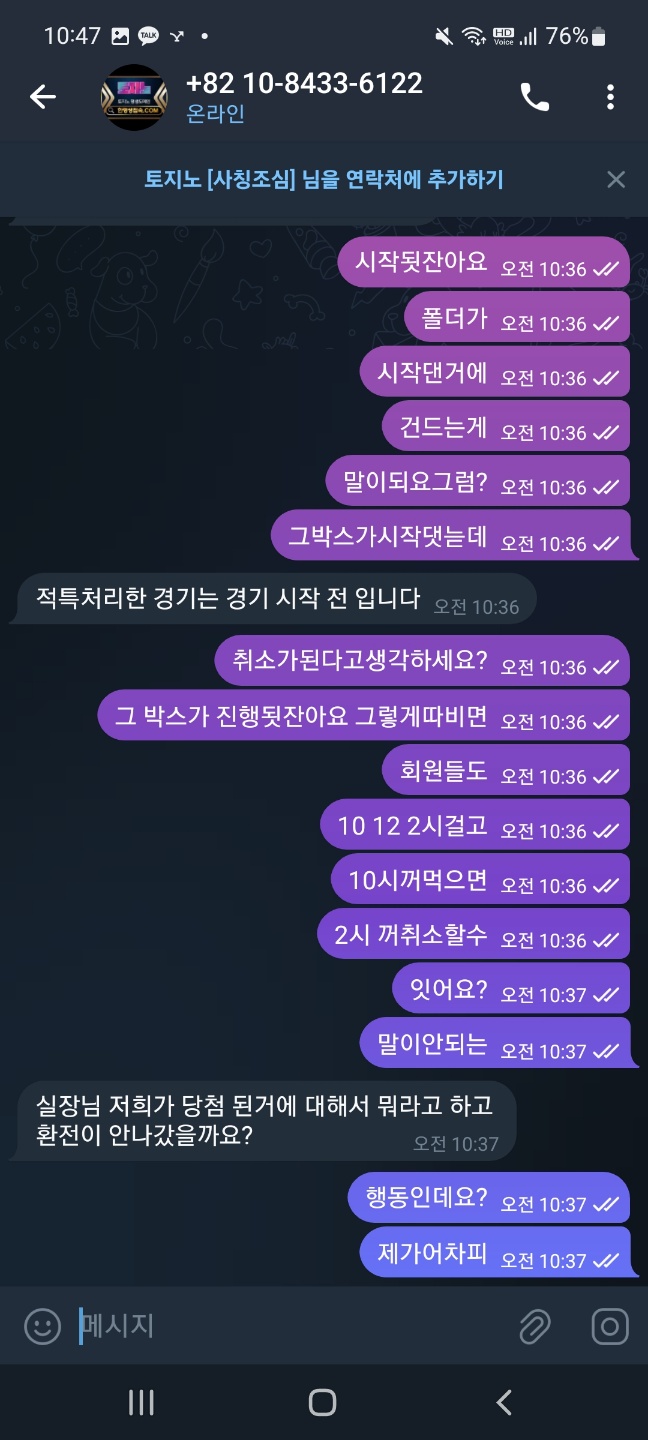Add 토지노 [사칭조심] to contacts
Image resolution: width=648 pixels, height=1440 pixels.
(323, 180)
